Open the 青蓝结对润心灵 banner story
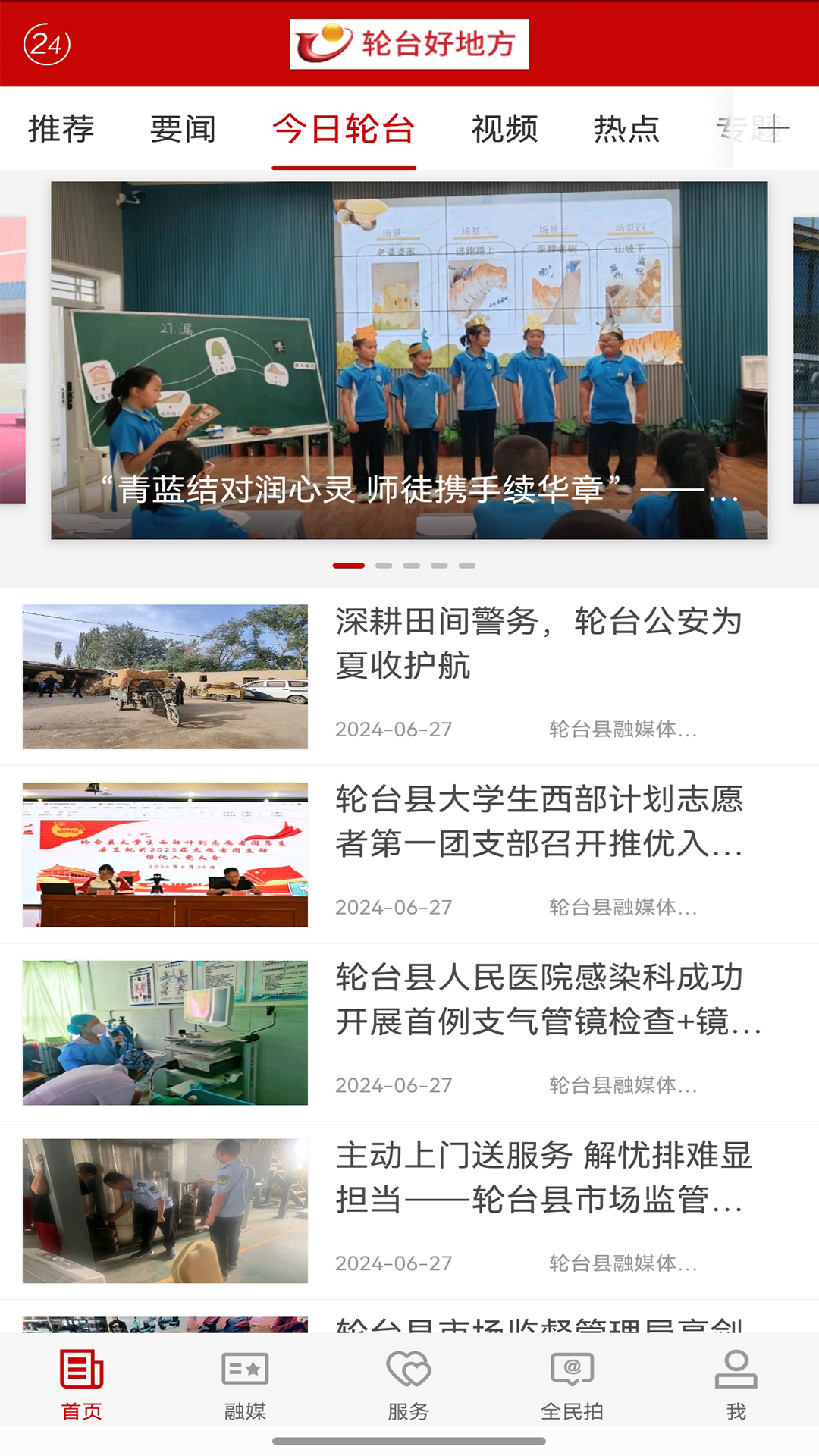Screen dimensions: 819x1456 coord(409,360)
